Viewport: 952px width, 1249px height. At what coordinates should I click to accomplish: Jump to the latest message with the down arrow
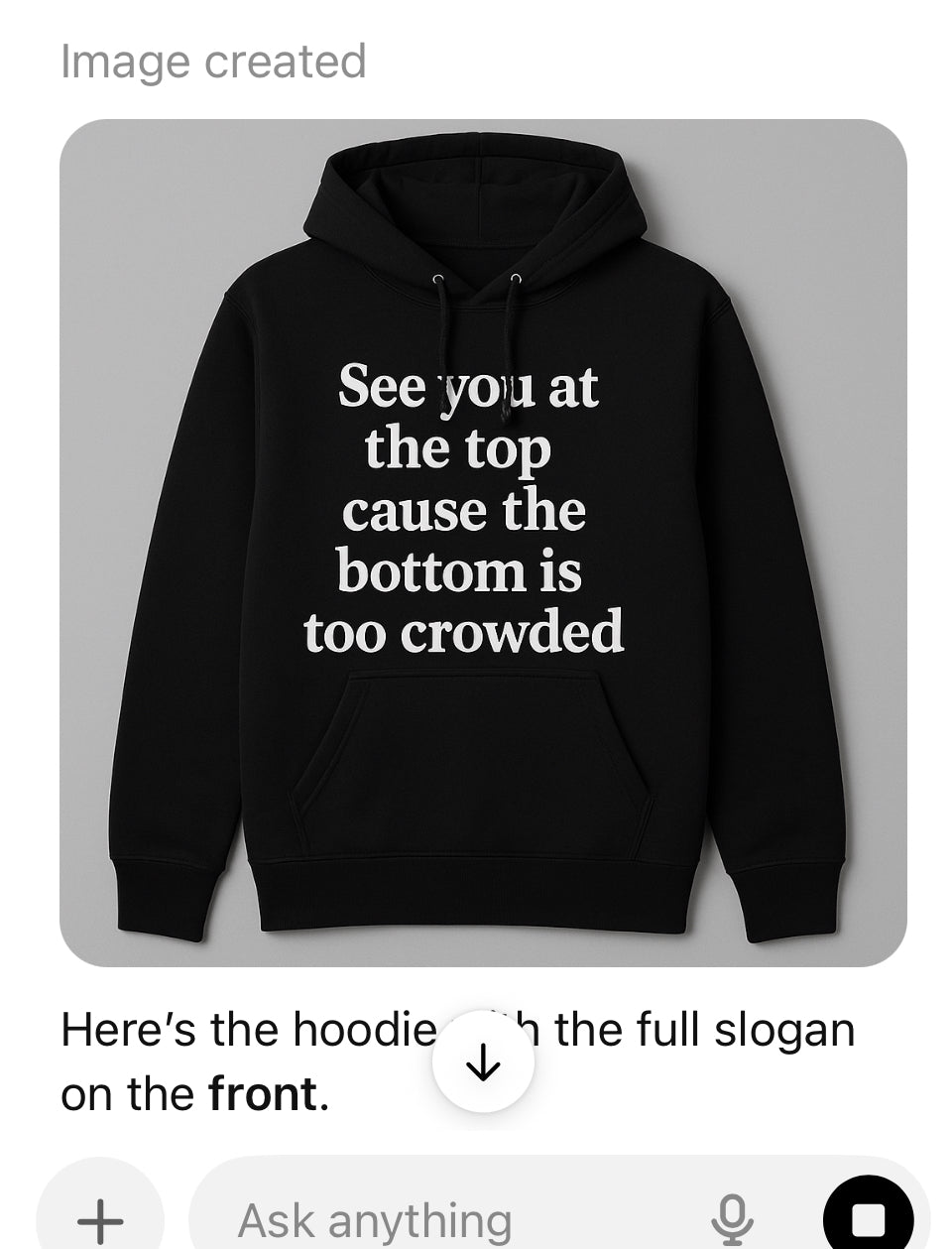point(483,1062)
